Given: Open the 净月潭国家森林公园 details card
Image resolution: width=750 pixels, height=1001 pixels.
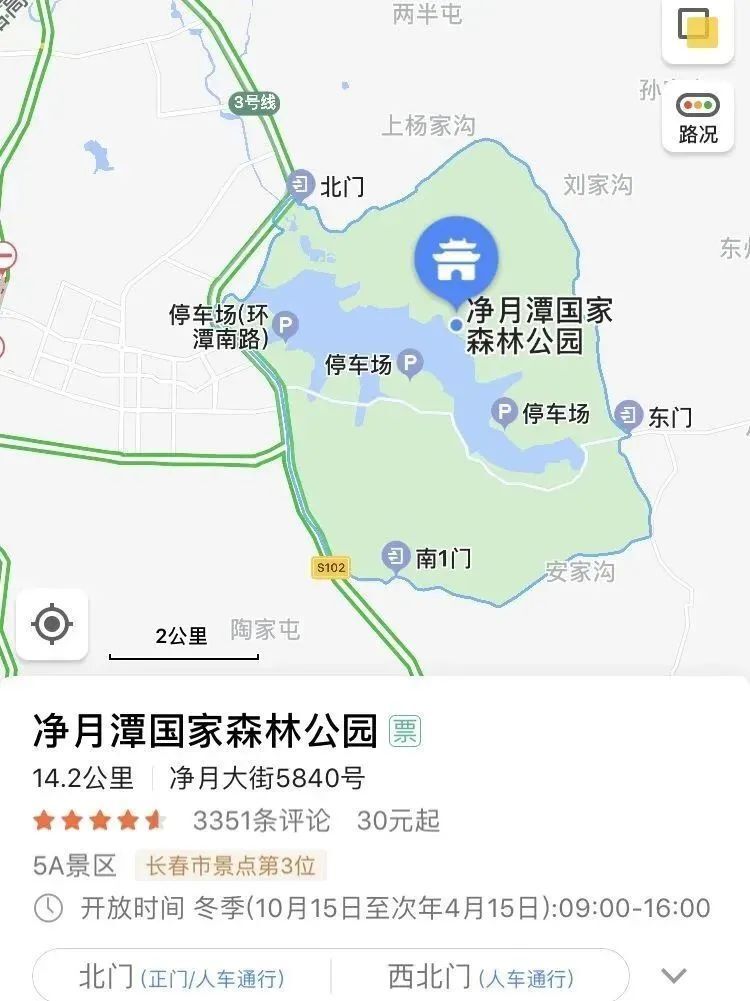Looking at the screenshot, I should (x=205, y=731).
